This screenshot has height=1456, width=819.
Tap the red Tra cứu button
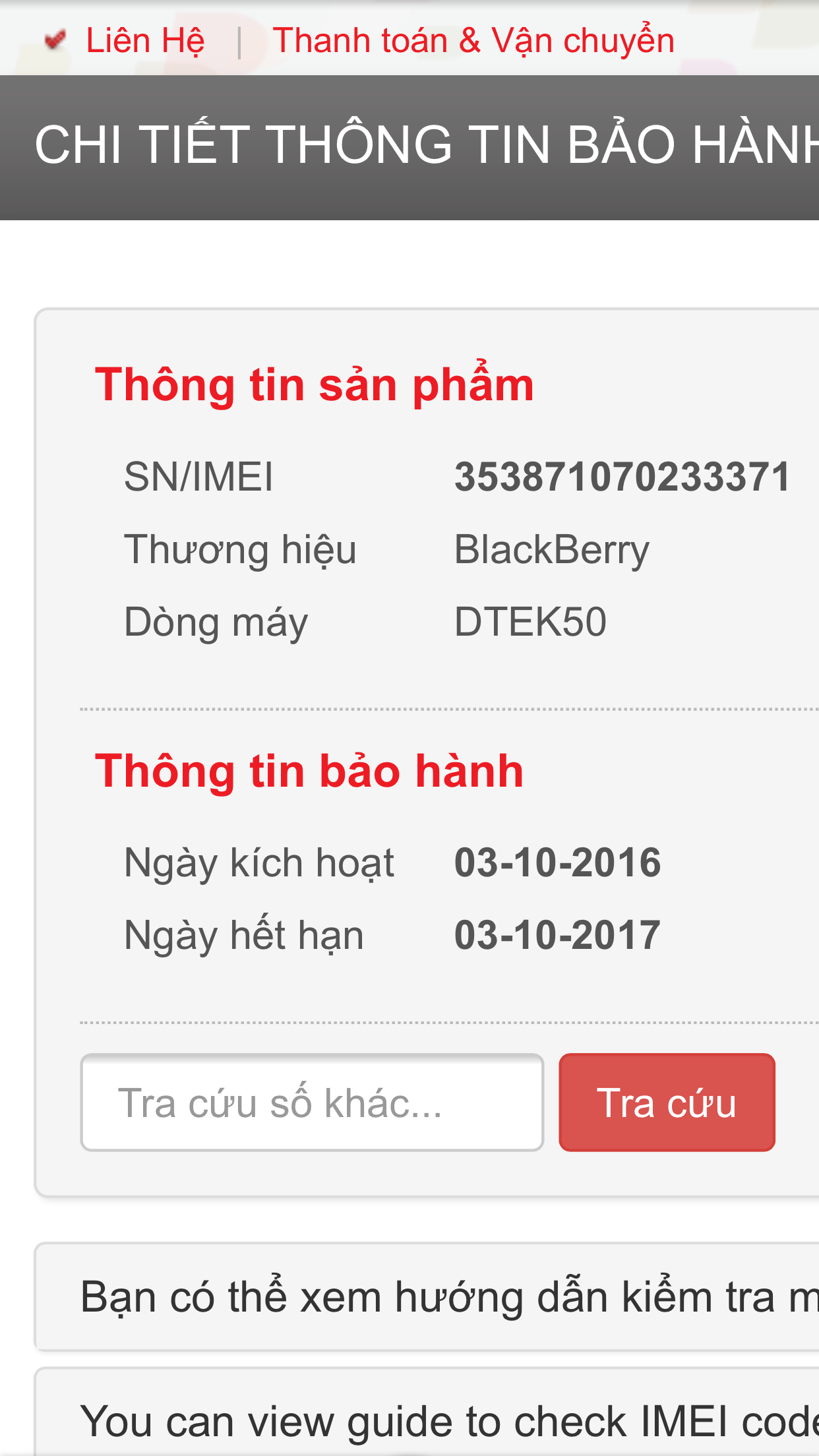666,1103
